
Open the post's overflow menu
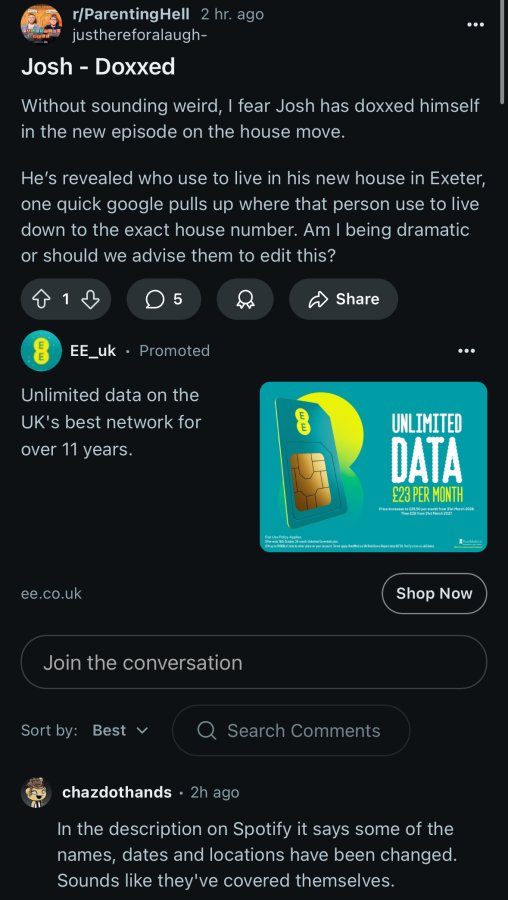[x=475, y=25]
